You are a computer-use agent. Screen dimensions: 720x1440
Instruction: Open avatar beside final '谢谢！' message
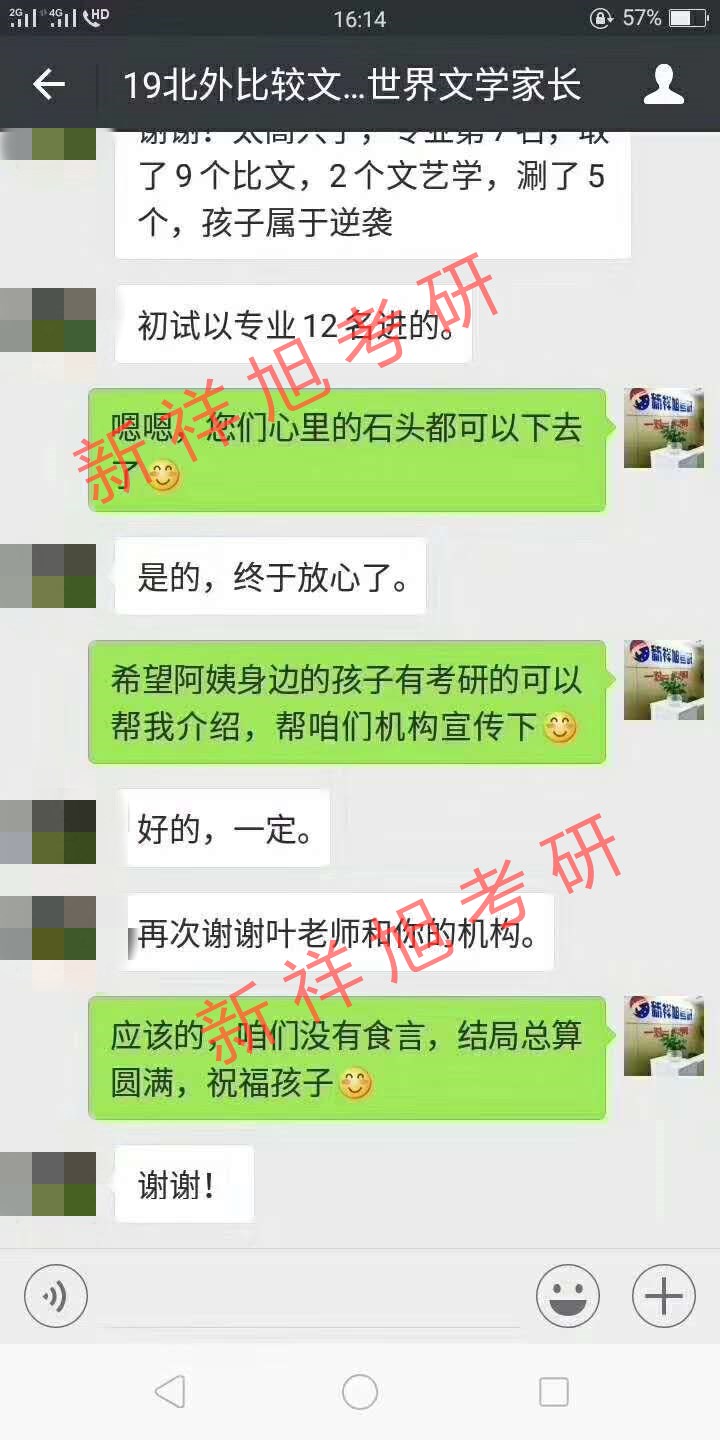pyautogui.click(x=48, y=1184)
